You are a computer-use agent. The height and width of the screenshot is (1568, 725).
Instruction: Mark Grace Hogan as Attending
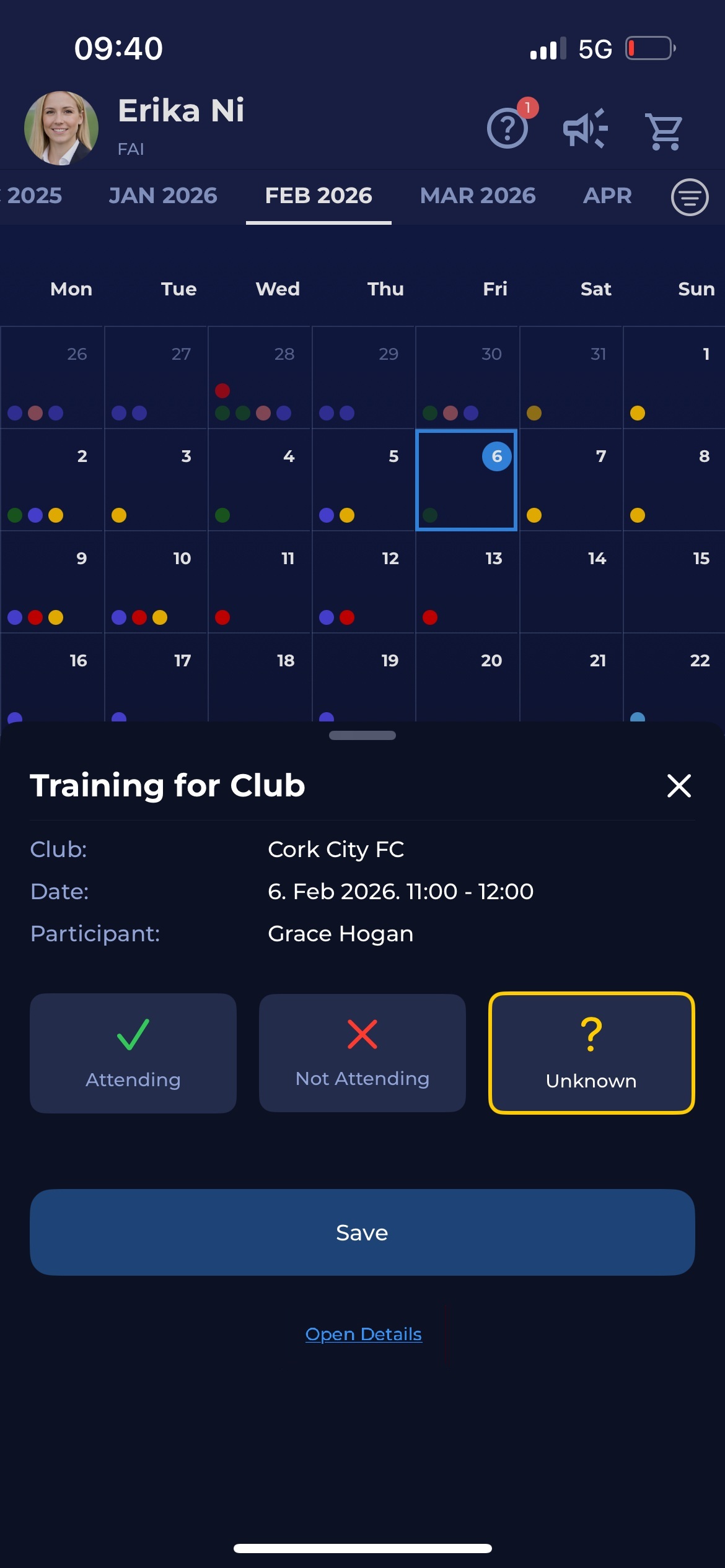click(133, 1053)
